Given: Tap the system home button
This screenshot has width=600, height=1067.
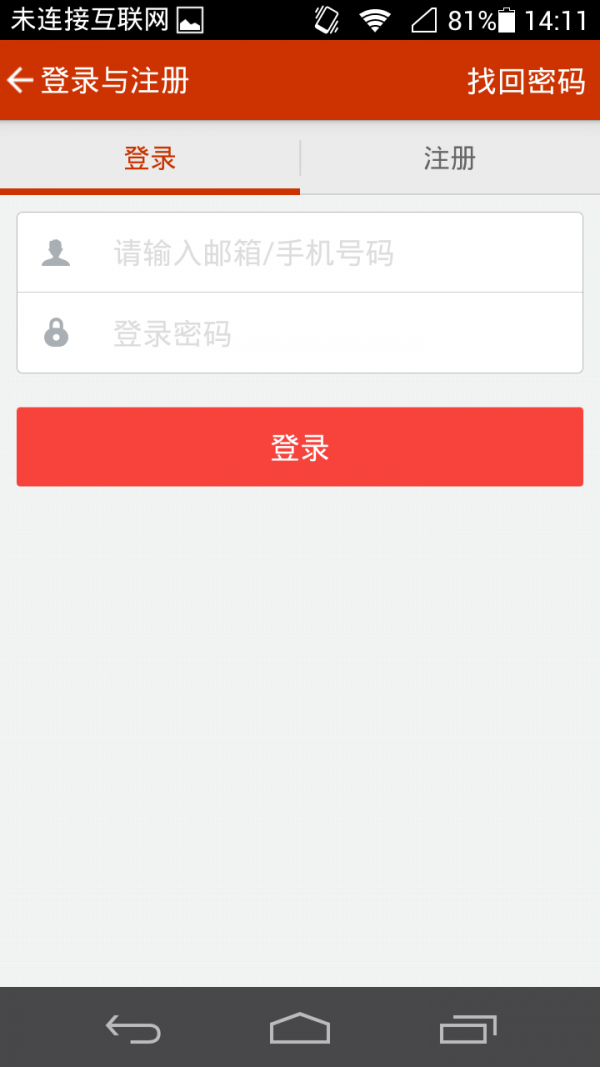Looking at the screenshot, I should pos(300,1028).
